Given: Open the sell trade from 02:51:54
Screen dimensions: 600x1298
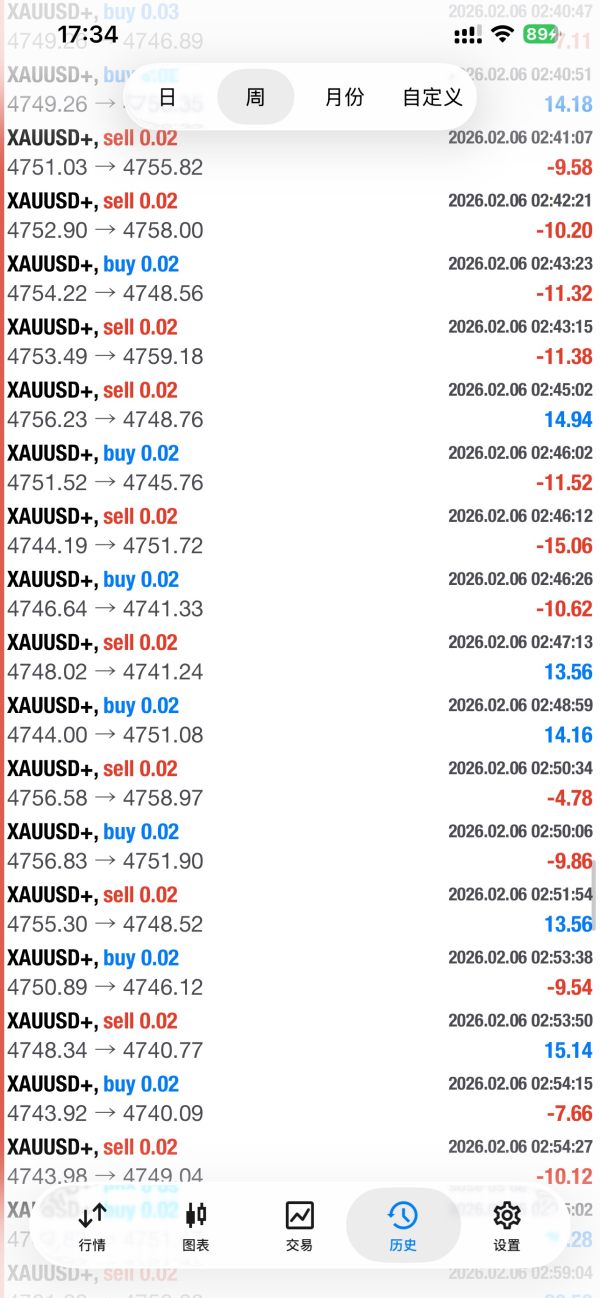Looking at the screenshot, I should pos(300,908).
